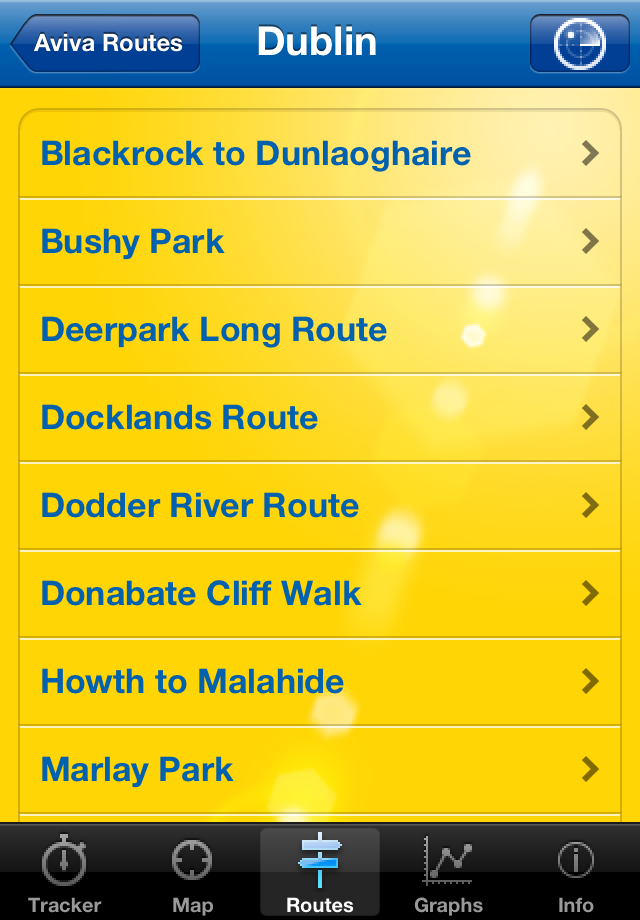Image resolution: width=640 pixels, height=920 pixels.
Task: Open the Blackrock to Dunlaoghaire route
Action: (320, 154)
